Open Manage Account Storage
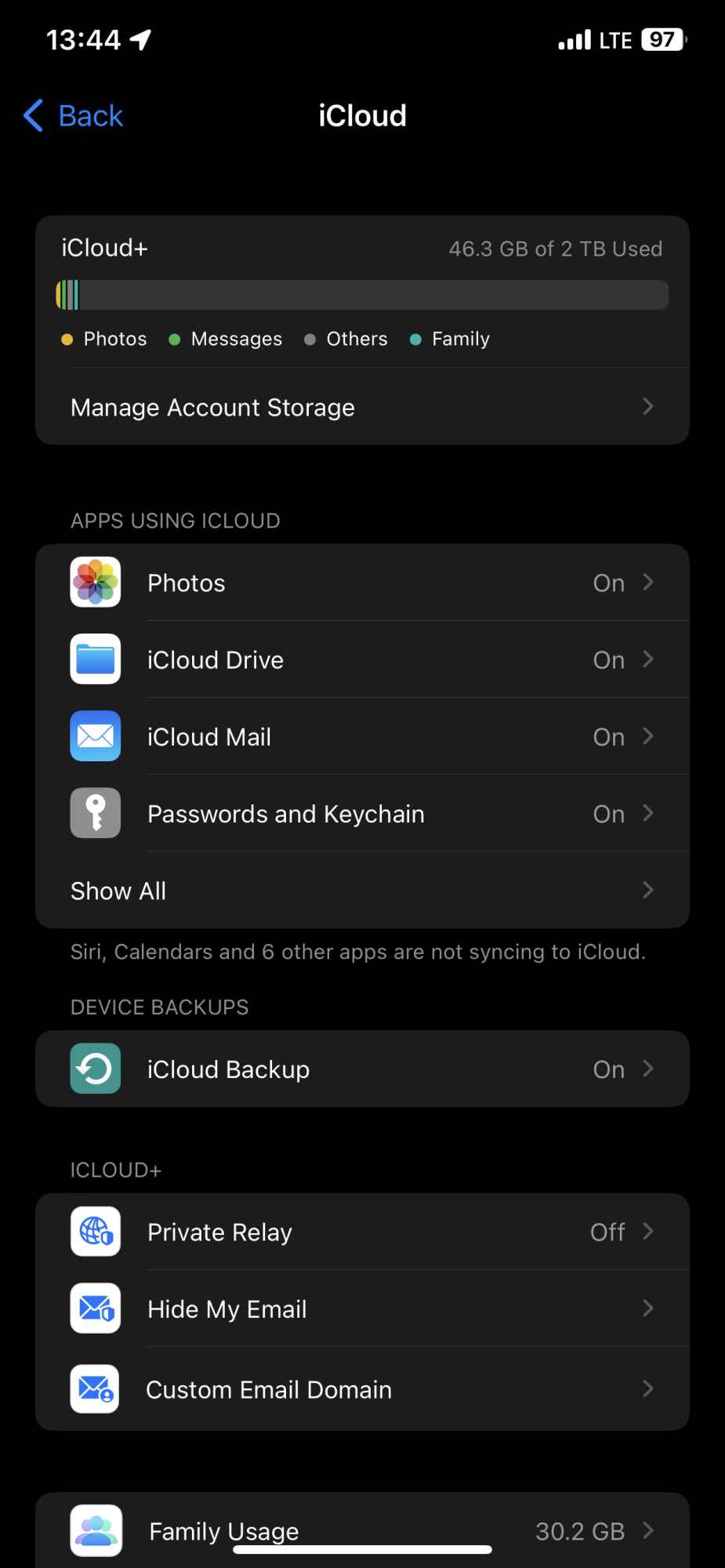 (361, 408)
